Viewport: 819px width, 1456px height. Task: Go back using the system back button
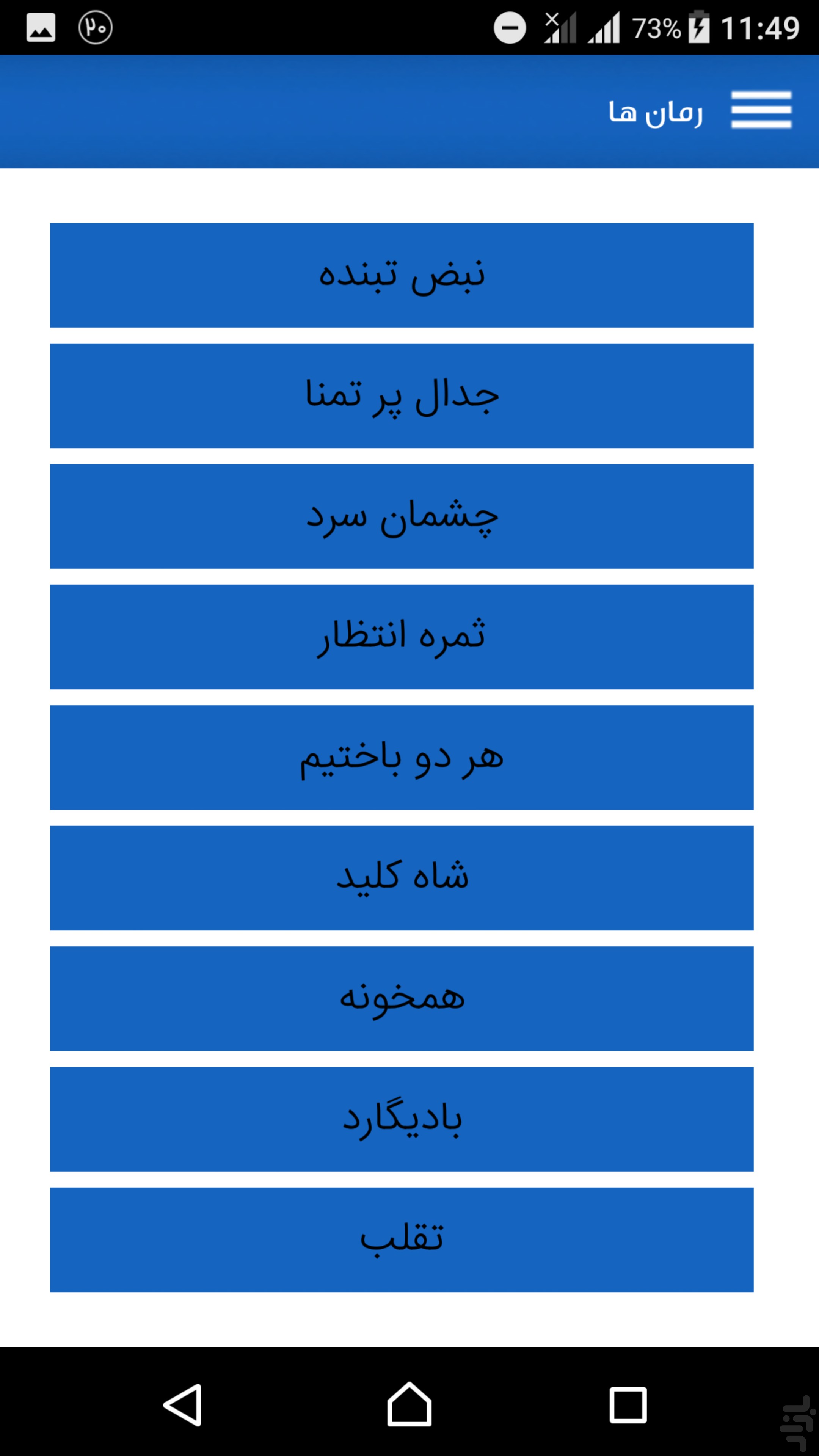click(182, 1404)
